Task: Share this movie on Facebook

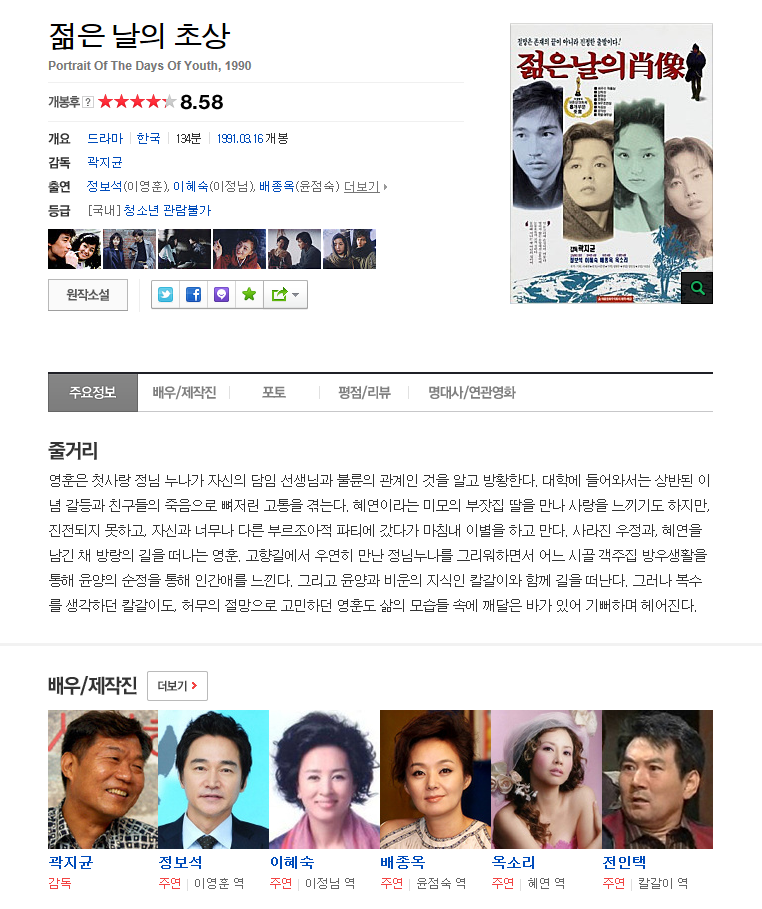Action: tap(194, 295)
